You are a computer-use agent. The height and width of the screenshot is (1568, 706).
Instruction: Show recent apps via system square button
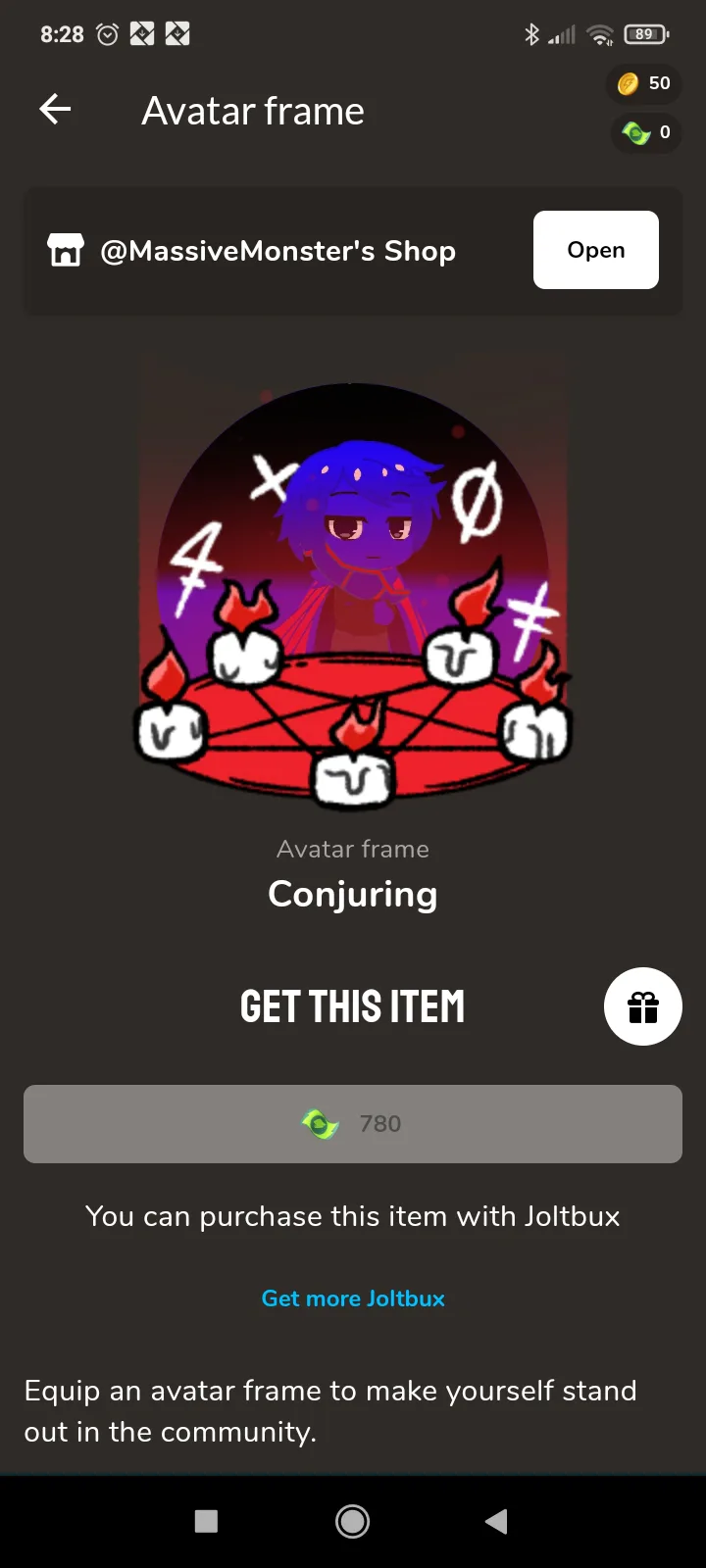click(206, 1521)
